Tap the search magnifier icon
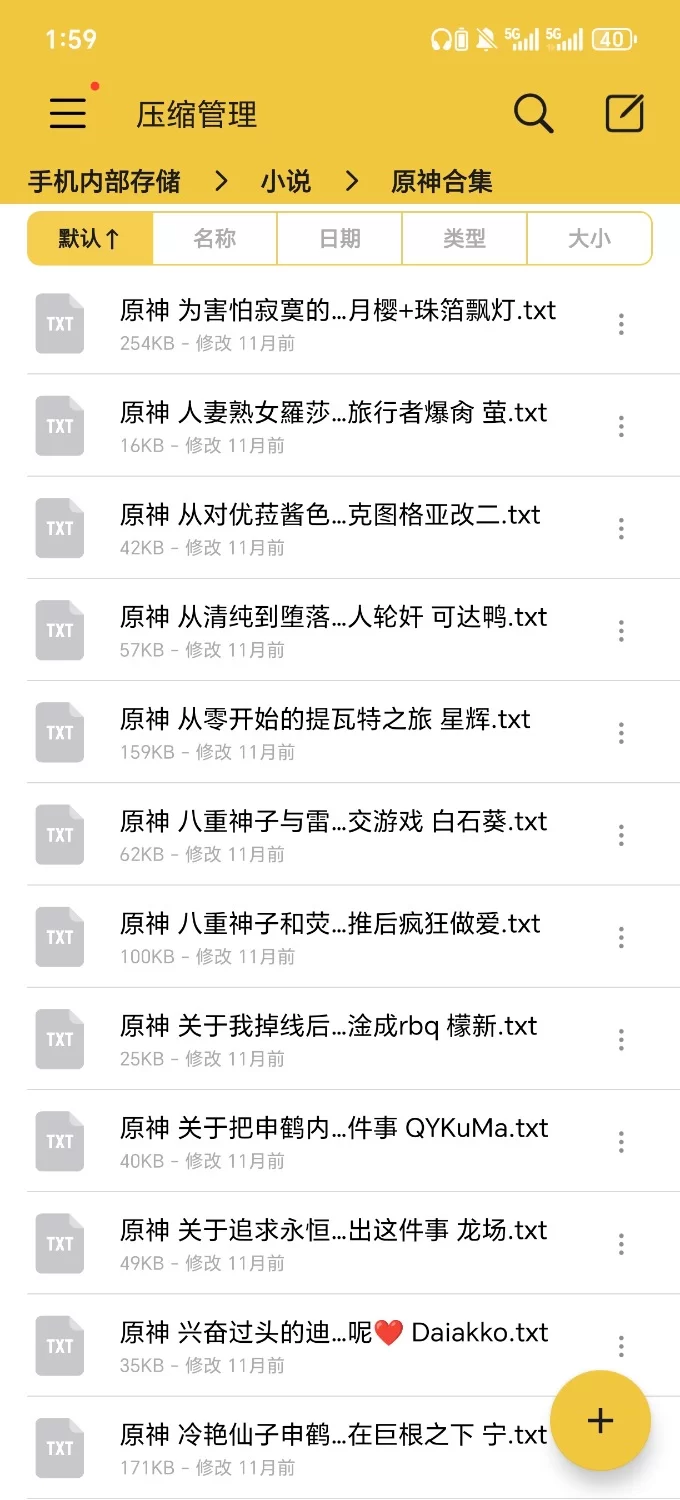This screenshot has height=1500, width=680. pos(533,114)
